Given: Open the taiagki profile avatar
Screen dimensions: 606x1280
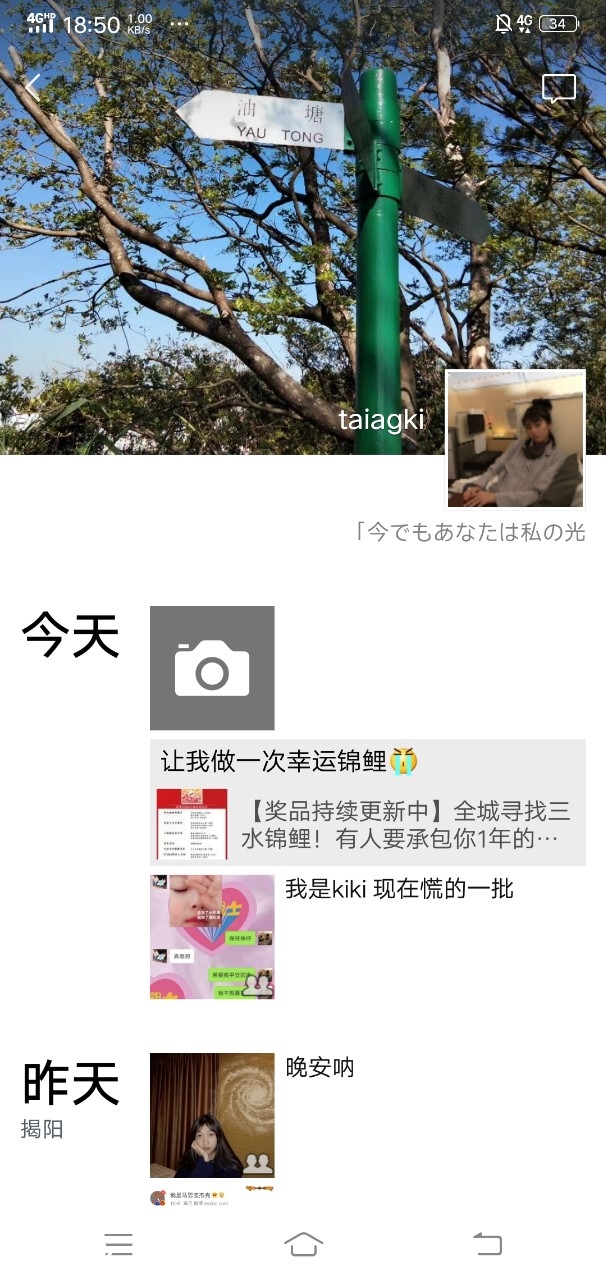Looking at the screenshot, I should point(515,439).
